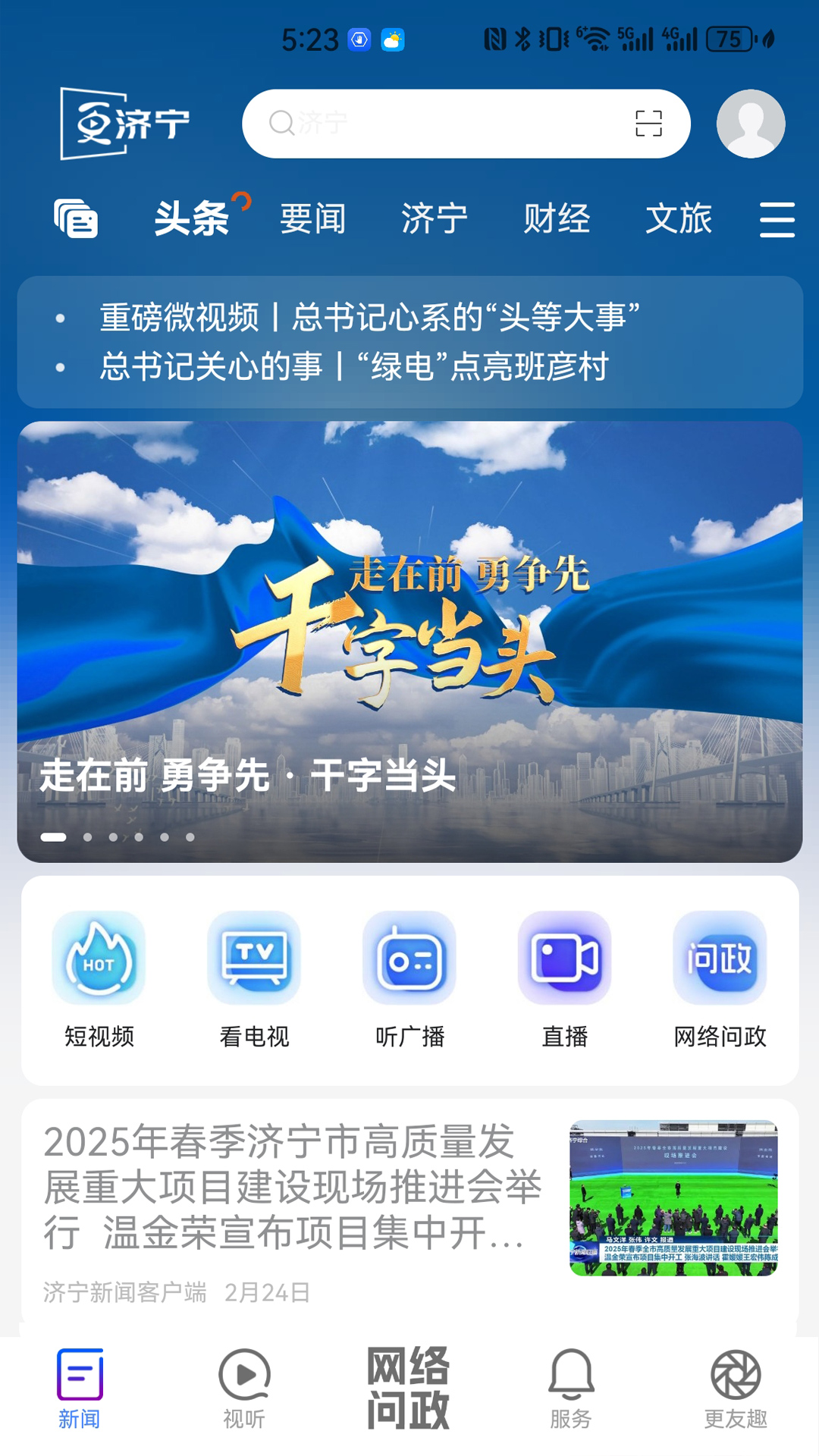
Task: Launch the 直播 live streaming section
Action: click(564, 959)
